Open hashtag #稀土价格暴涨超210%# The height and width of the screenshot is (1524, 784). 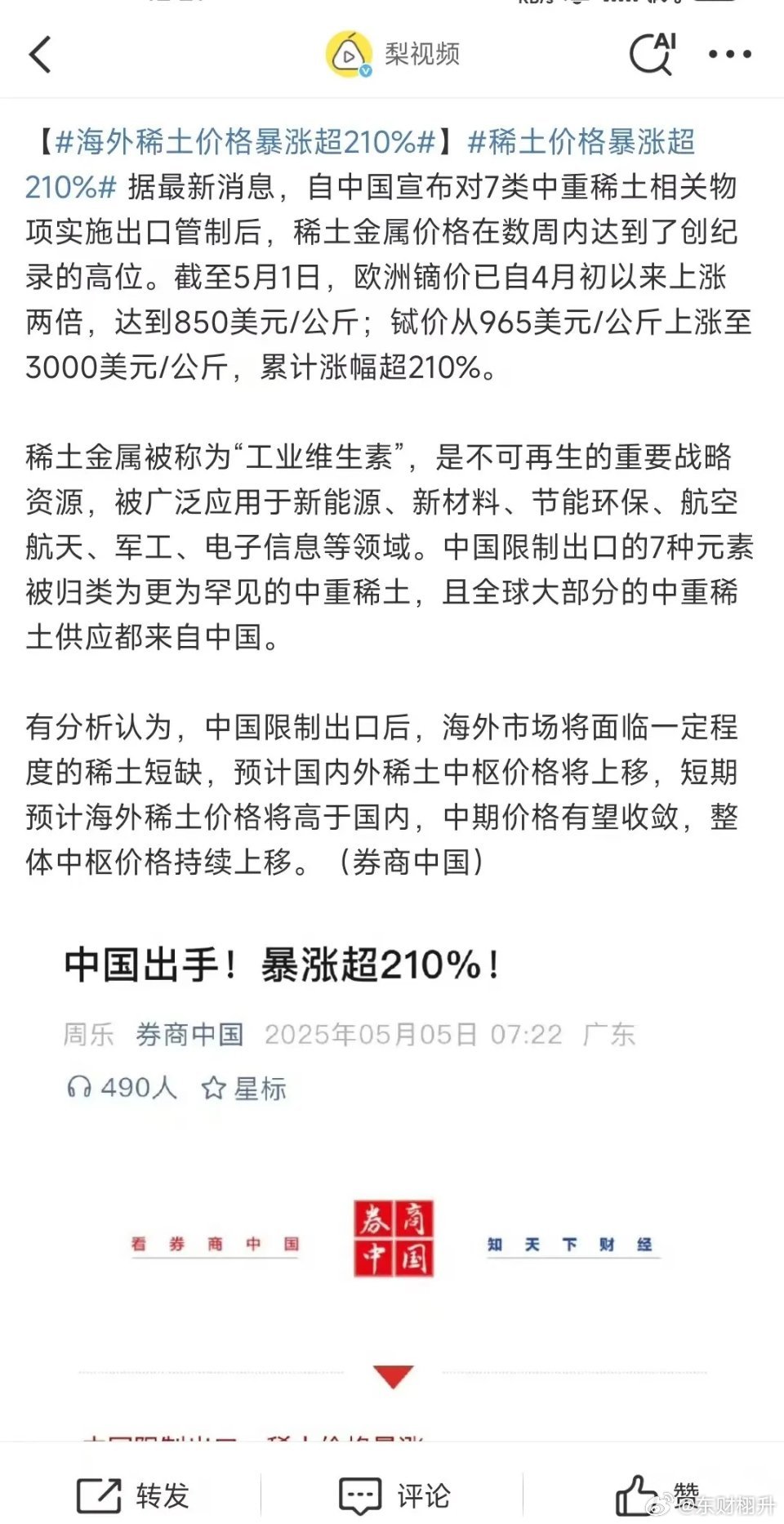pos(581,142)
